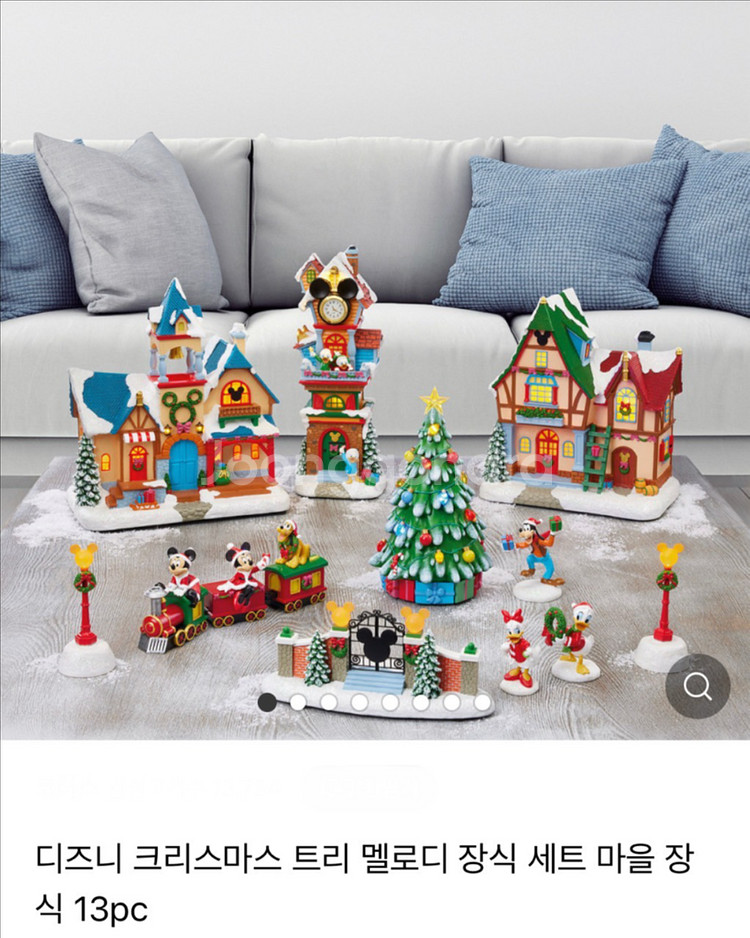Open the Disney Christmas village product photo
Image resolution: width=750 pixels, height=938 pixels.
[x=375, y=400]
